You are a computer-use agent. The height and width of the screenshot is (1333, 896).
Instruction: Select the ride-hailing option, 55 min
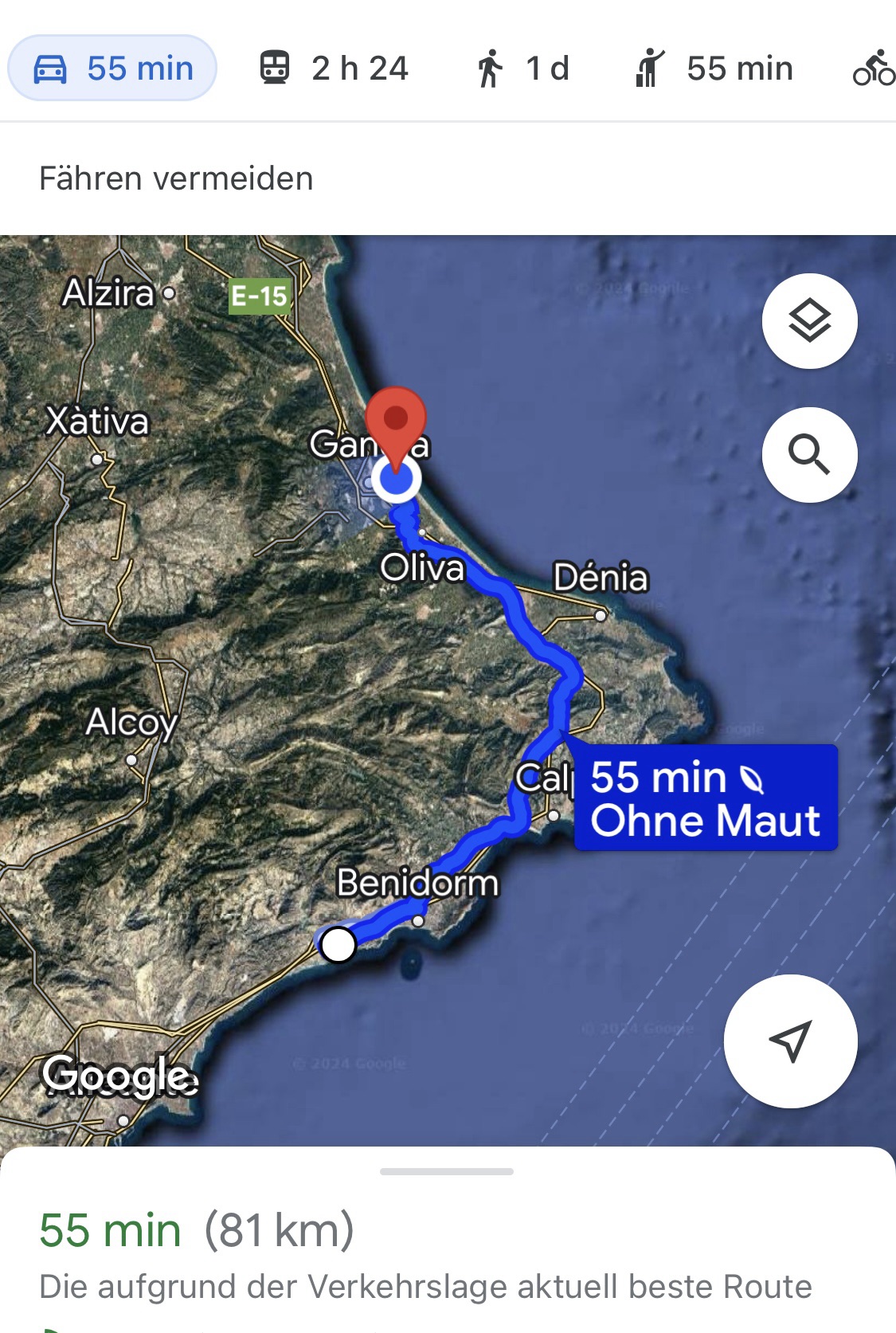pyautogui.click(x=714, y=69)
